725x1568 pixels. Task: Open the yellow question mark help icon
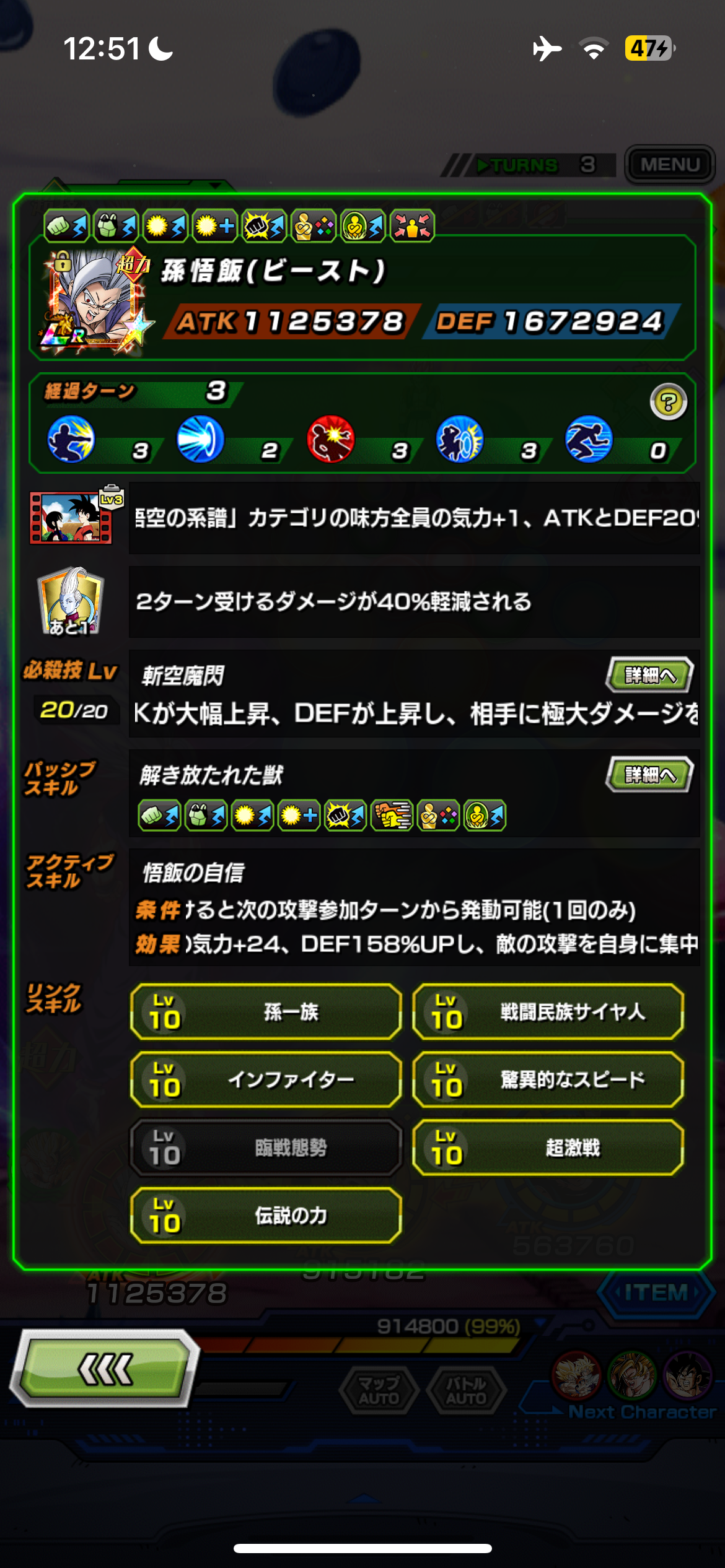tap(668, 402)
